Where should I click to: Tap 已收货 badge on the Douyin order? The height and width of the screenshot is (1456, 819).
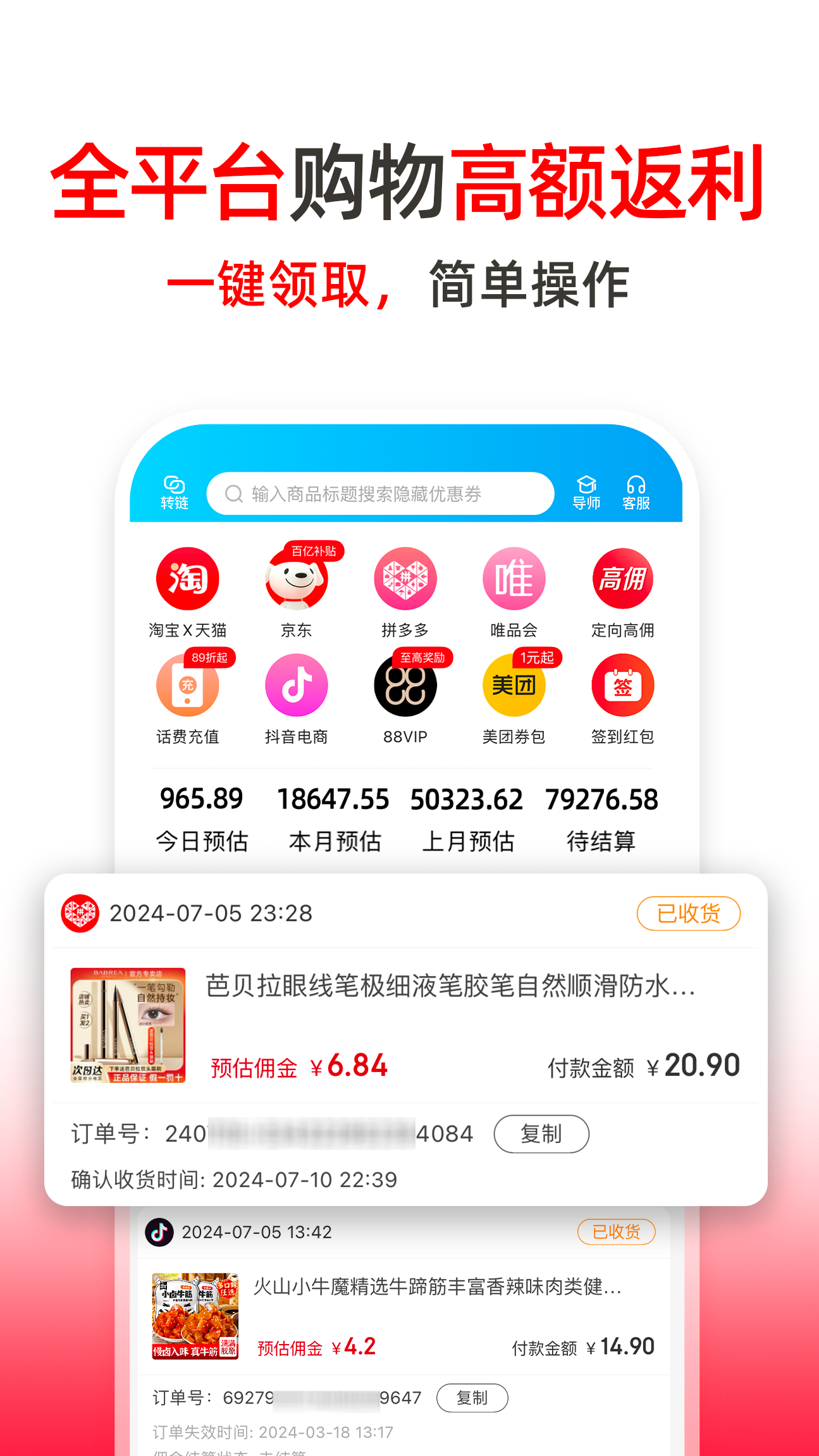(616, 1232)
